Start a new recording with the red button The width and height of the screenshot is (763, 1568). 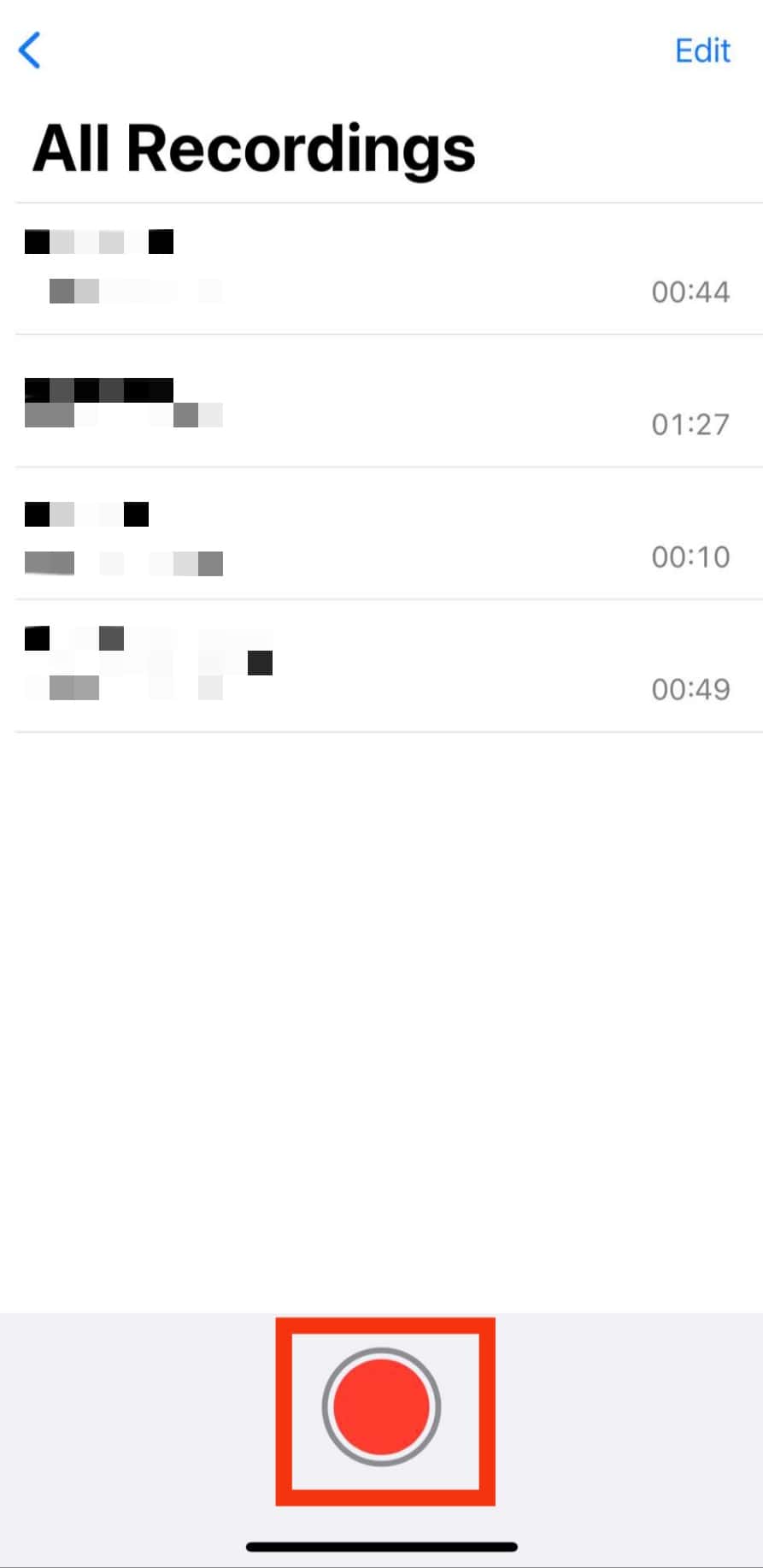pos(381,1406)
